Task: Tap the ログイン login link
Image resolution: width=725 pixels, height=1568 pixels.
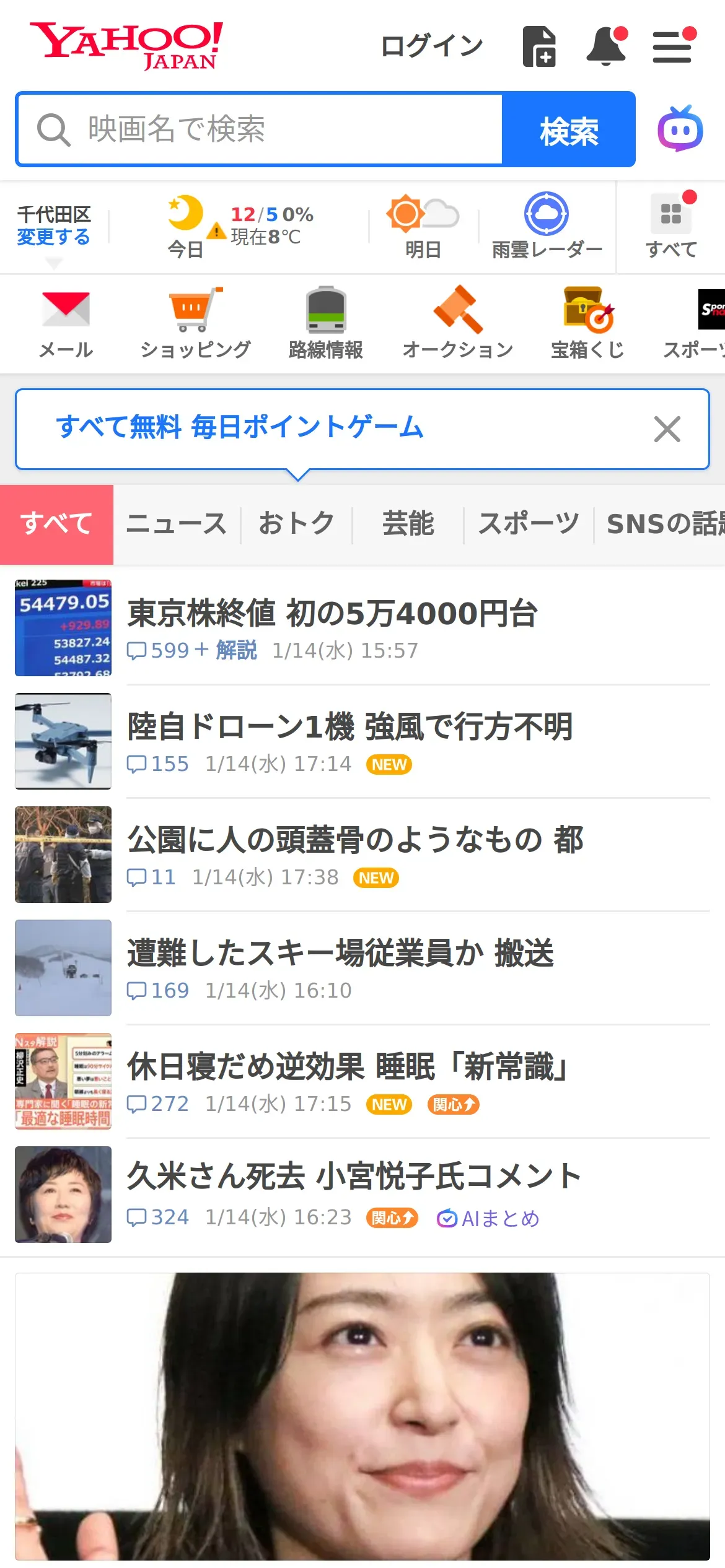Action: [431, 46]
